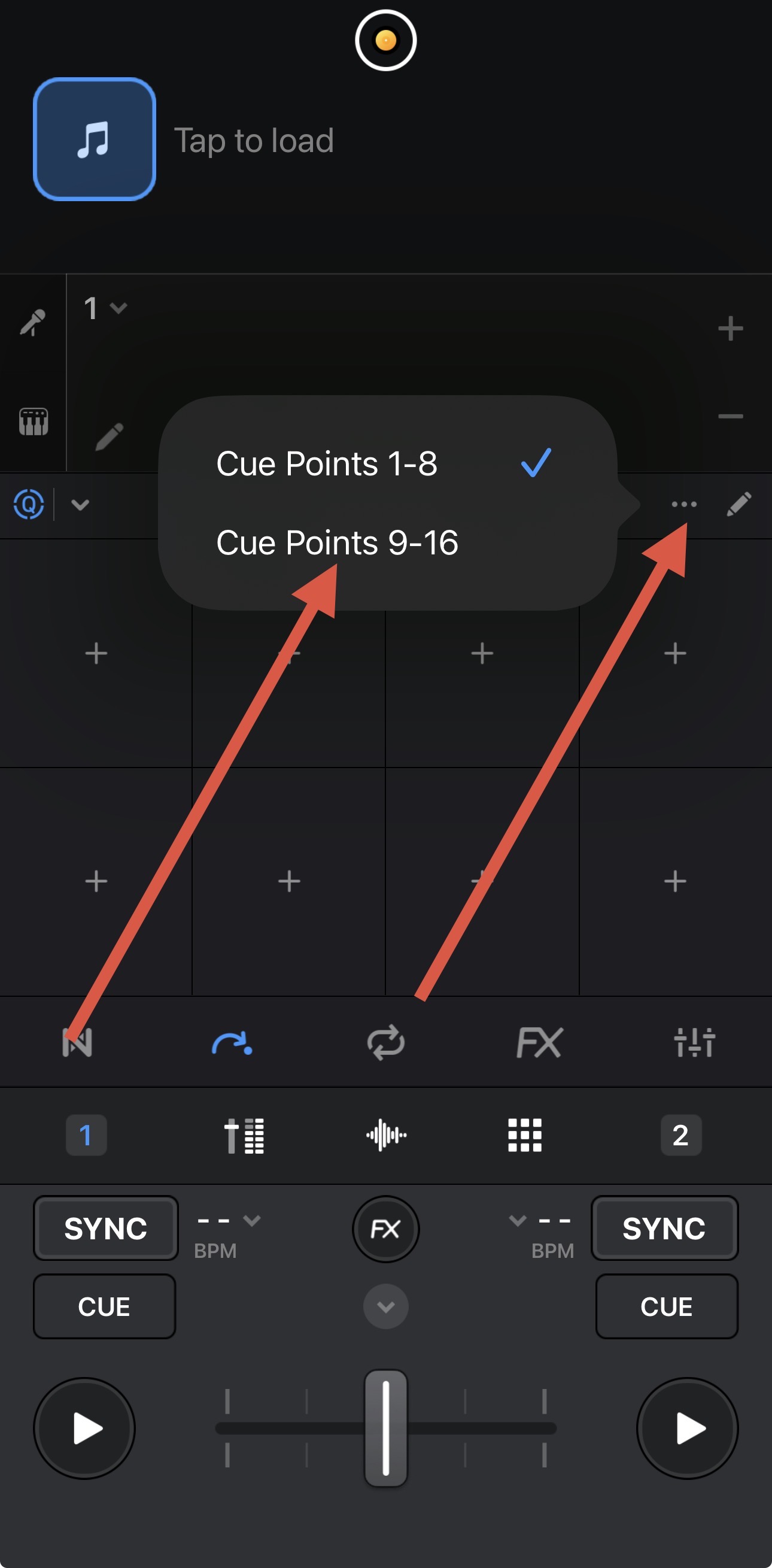Tap the record button at top

(x=385, y=40)
